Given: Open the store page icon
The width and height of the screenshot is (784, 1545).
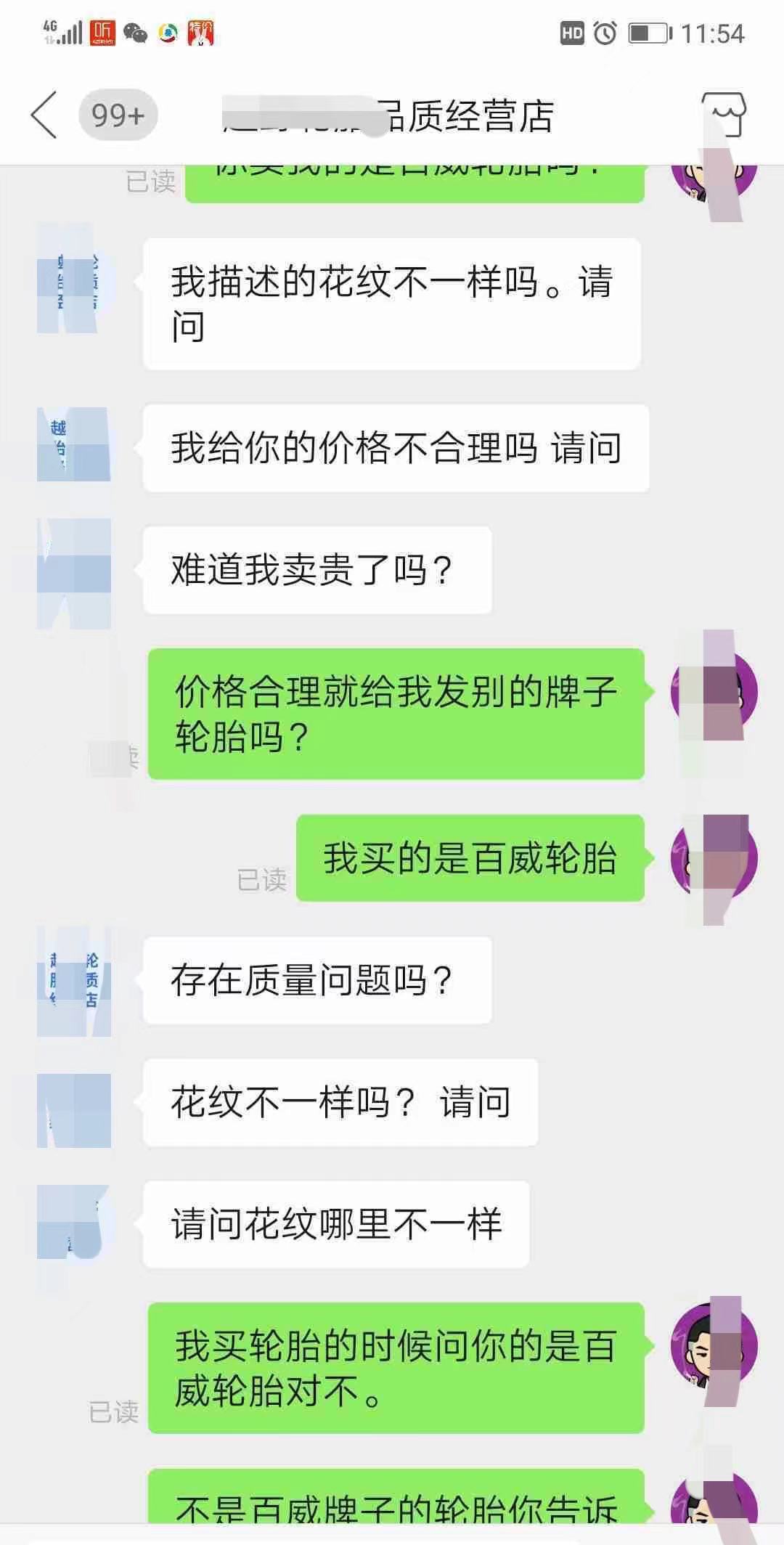Looking at the screenshot, I should (x=723, y=115).
